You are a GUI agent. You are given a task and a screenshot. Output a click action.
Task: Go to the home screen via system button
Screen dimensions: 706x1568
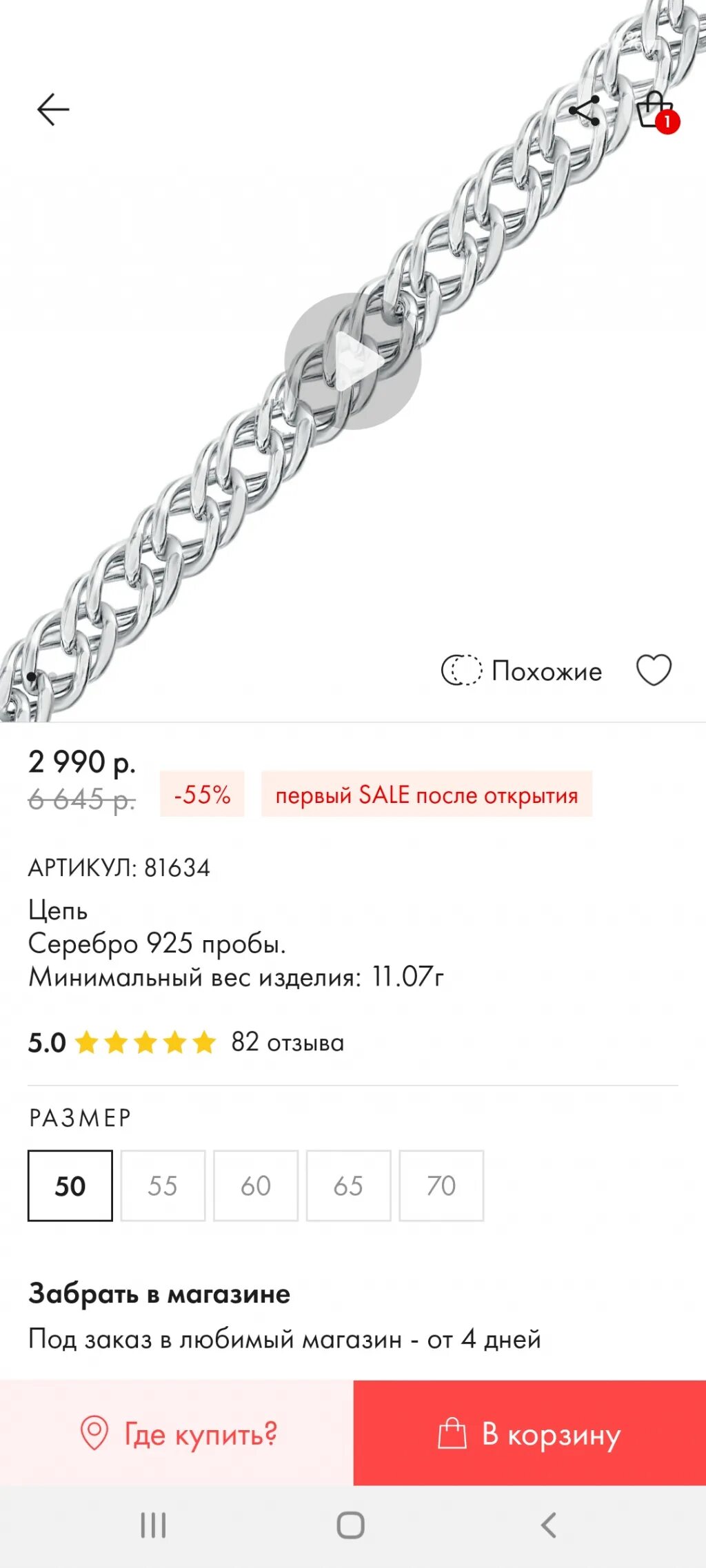coord(351,1525)
